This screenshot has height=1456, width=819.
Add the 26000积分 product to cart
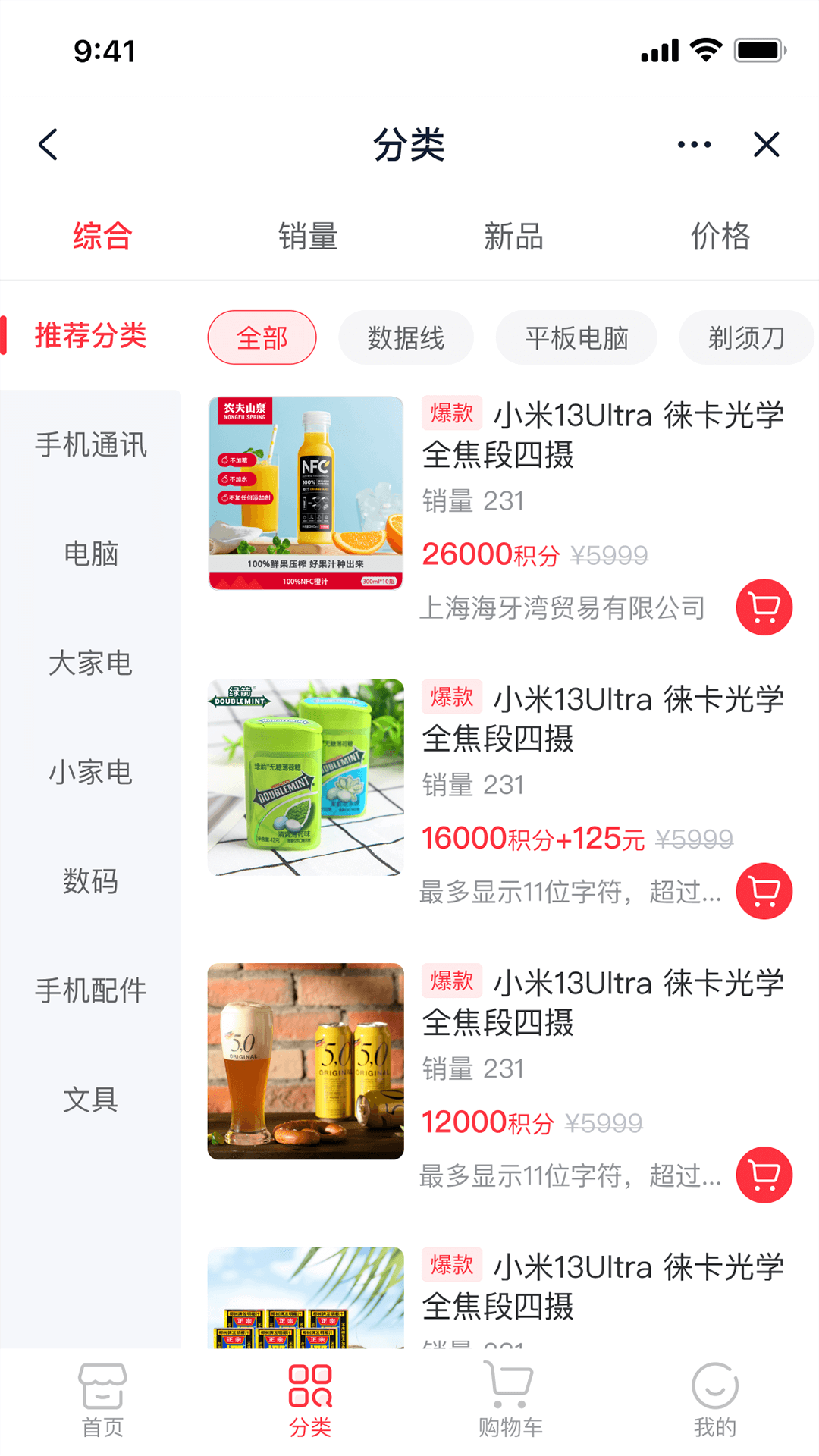764,607
